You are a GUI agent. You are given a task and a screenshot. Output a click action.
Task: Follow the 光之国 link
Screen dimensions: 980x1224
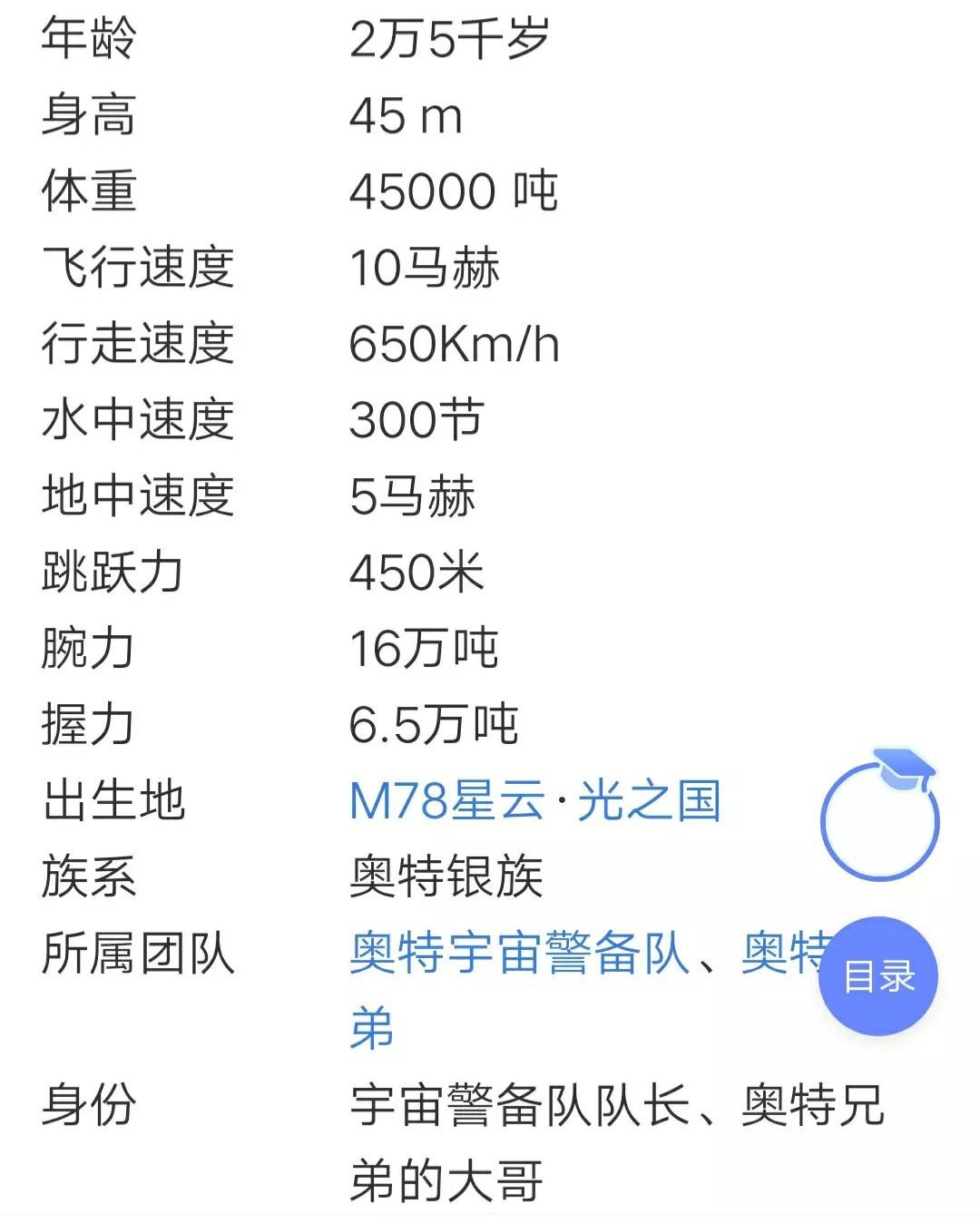click(x=649, y=801)
